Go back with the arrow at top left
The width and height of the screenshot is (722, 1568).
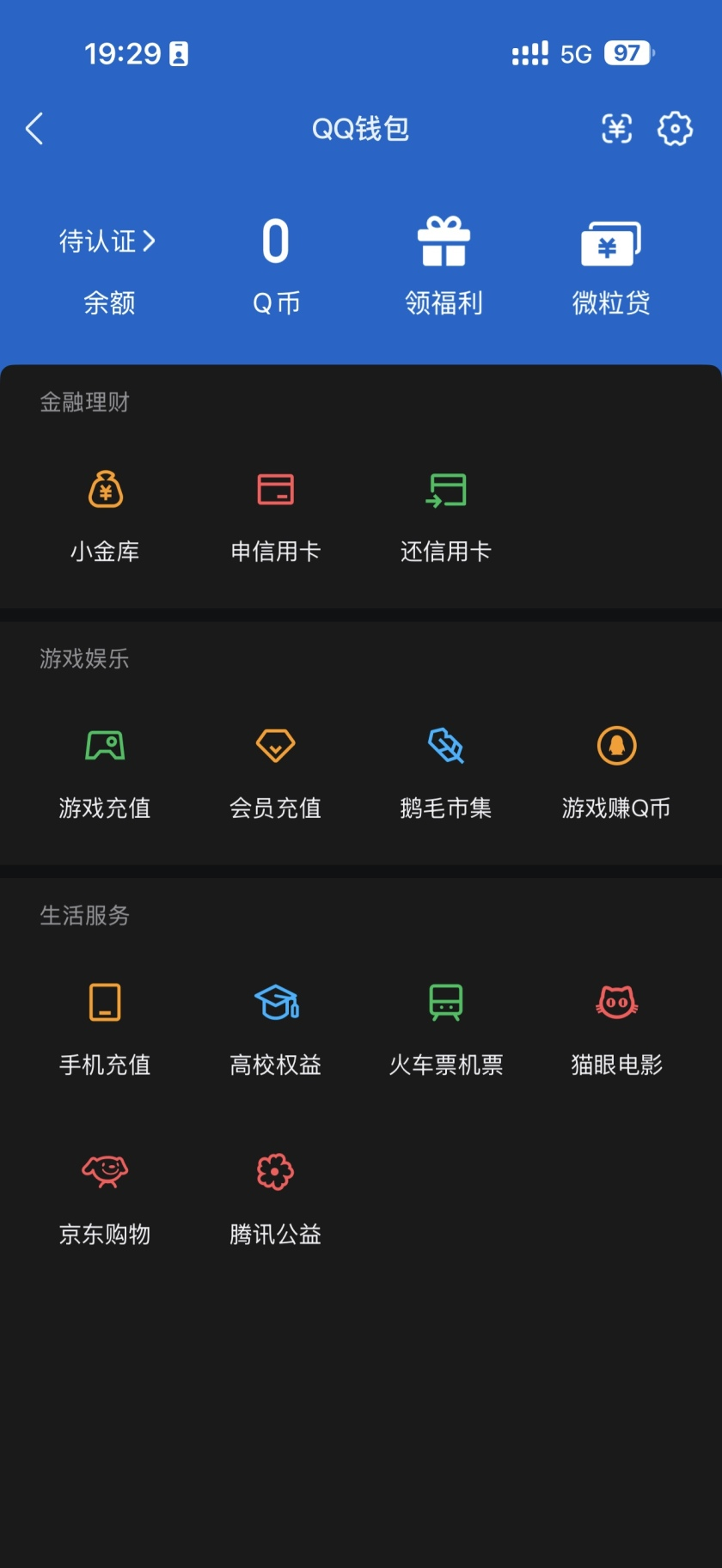[x=34, y=129]
